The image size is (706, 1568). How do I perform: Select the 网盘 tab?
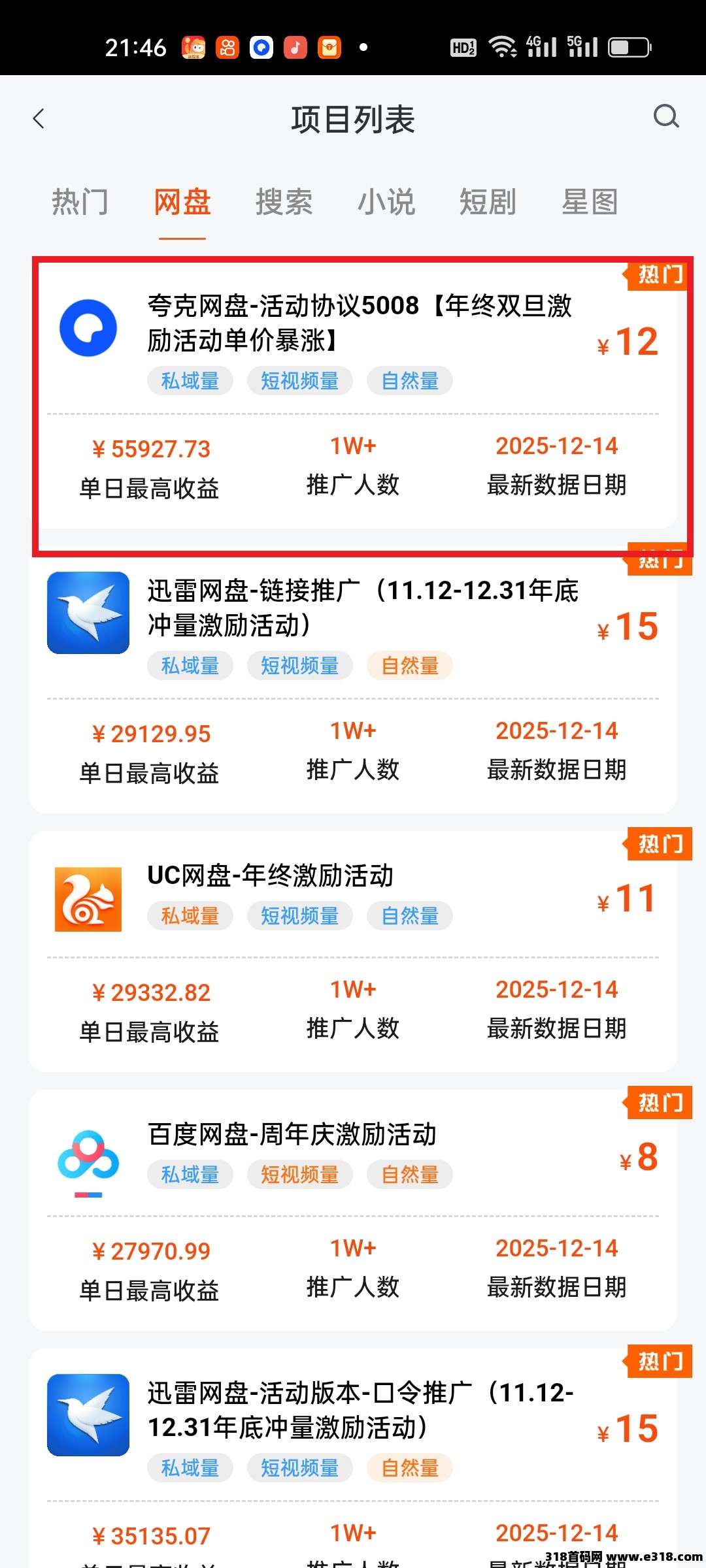[x=182, y=202]
